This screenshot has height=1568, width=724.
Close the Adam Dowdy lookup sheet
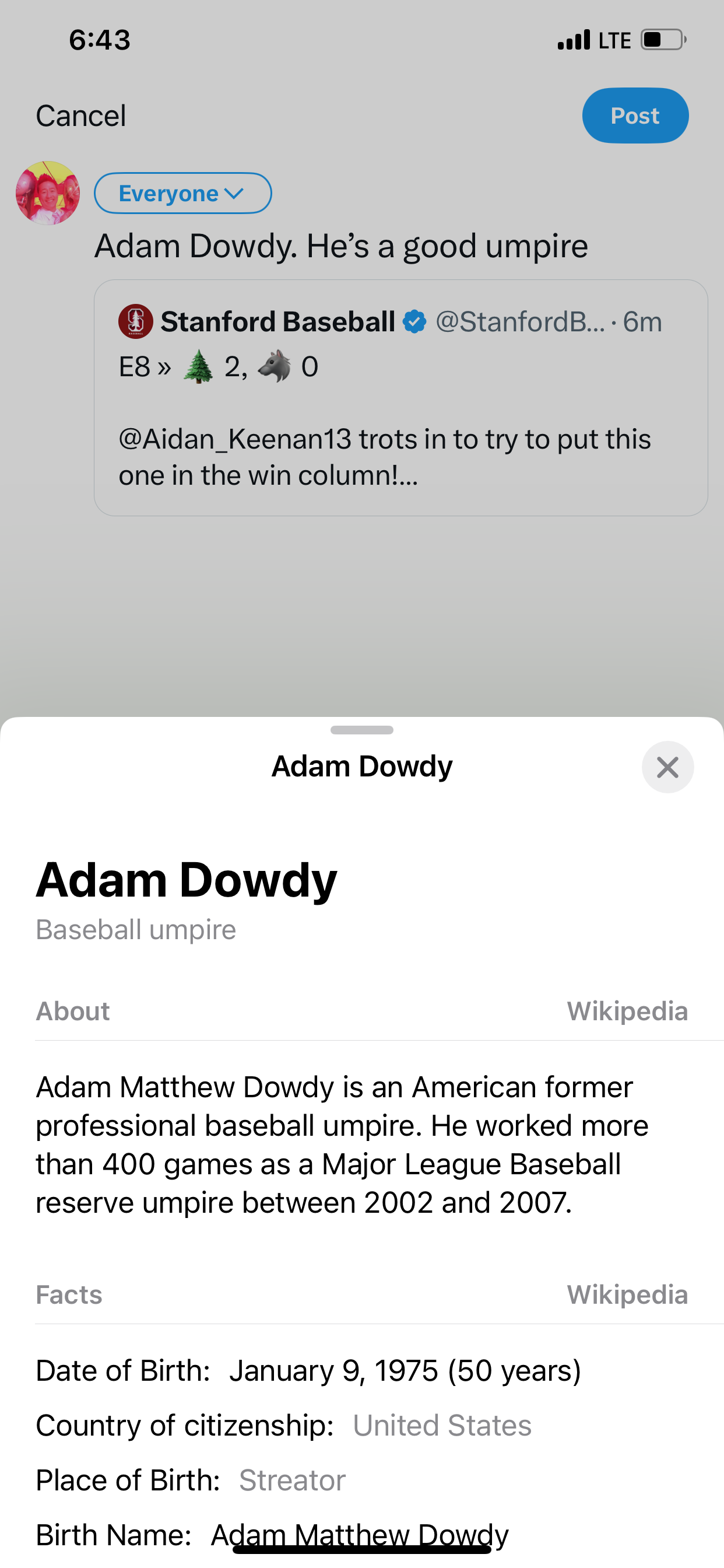coord(667,767)
